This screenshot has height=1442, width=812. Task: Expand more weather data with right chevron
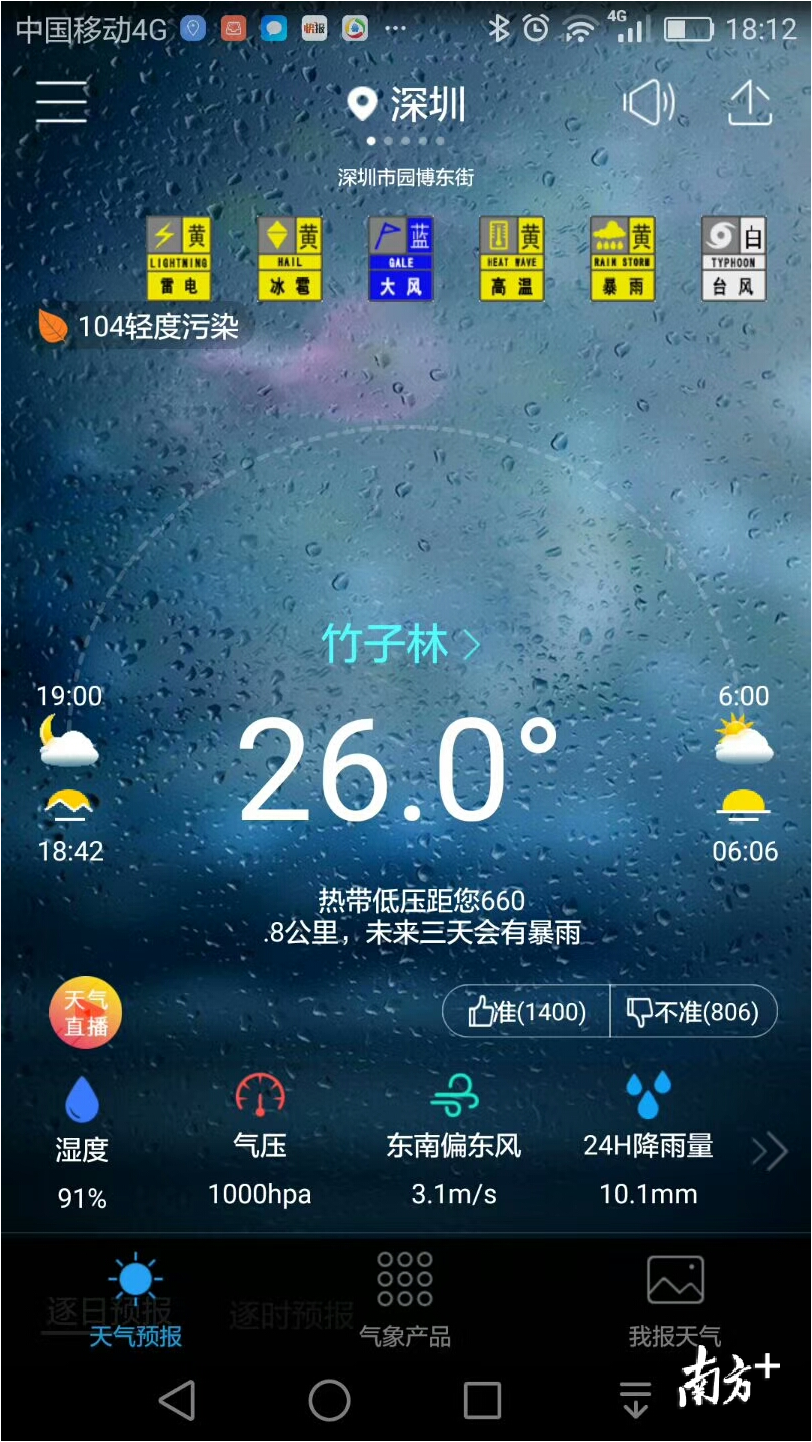770,1150
